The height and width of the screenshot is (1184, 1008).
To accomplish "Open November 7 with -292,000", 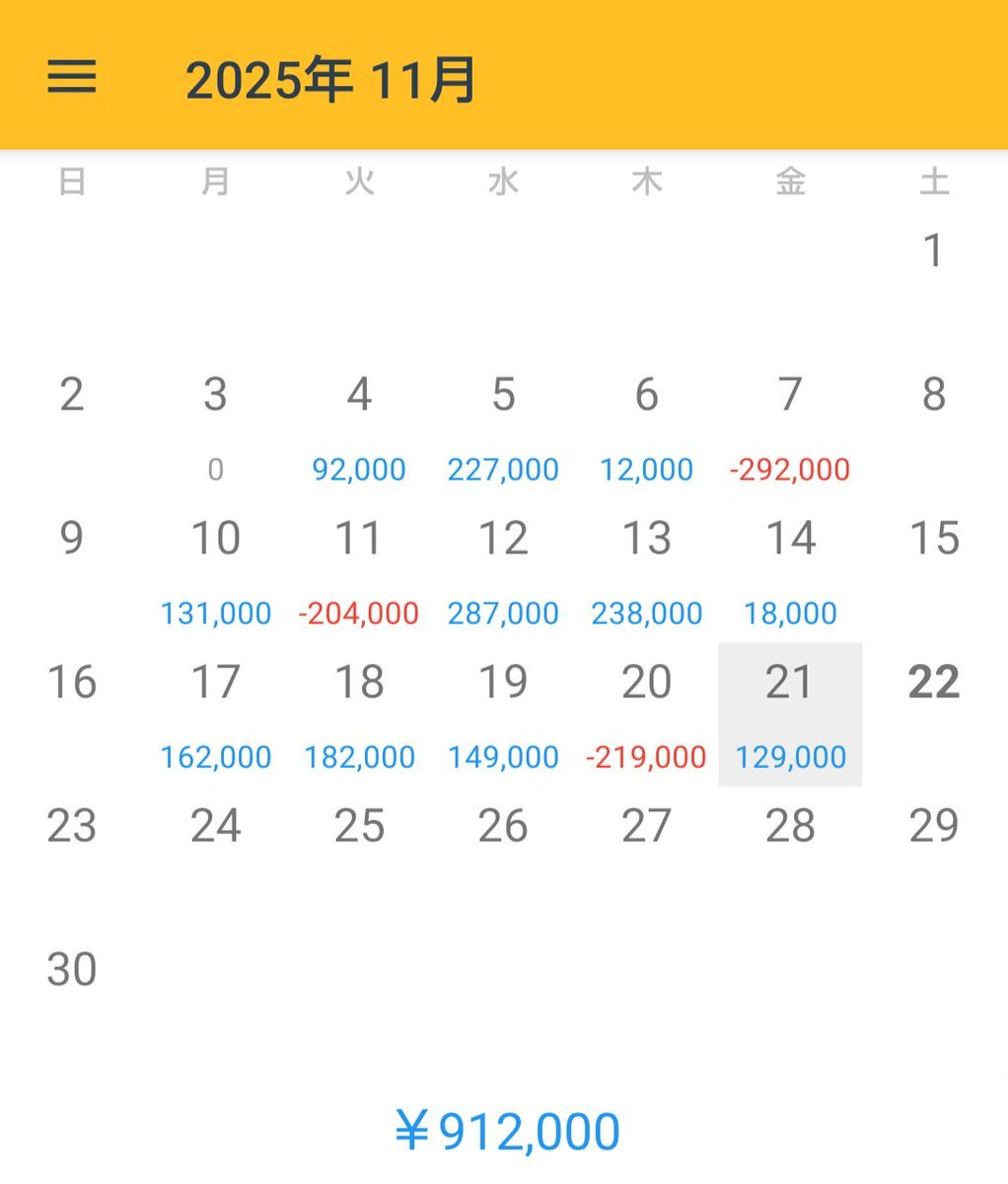I will [790, 427].
